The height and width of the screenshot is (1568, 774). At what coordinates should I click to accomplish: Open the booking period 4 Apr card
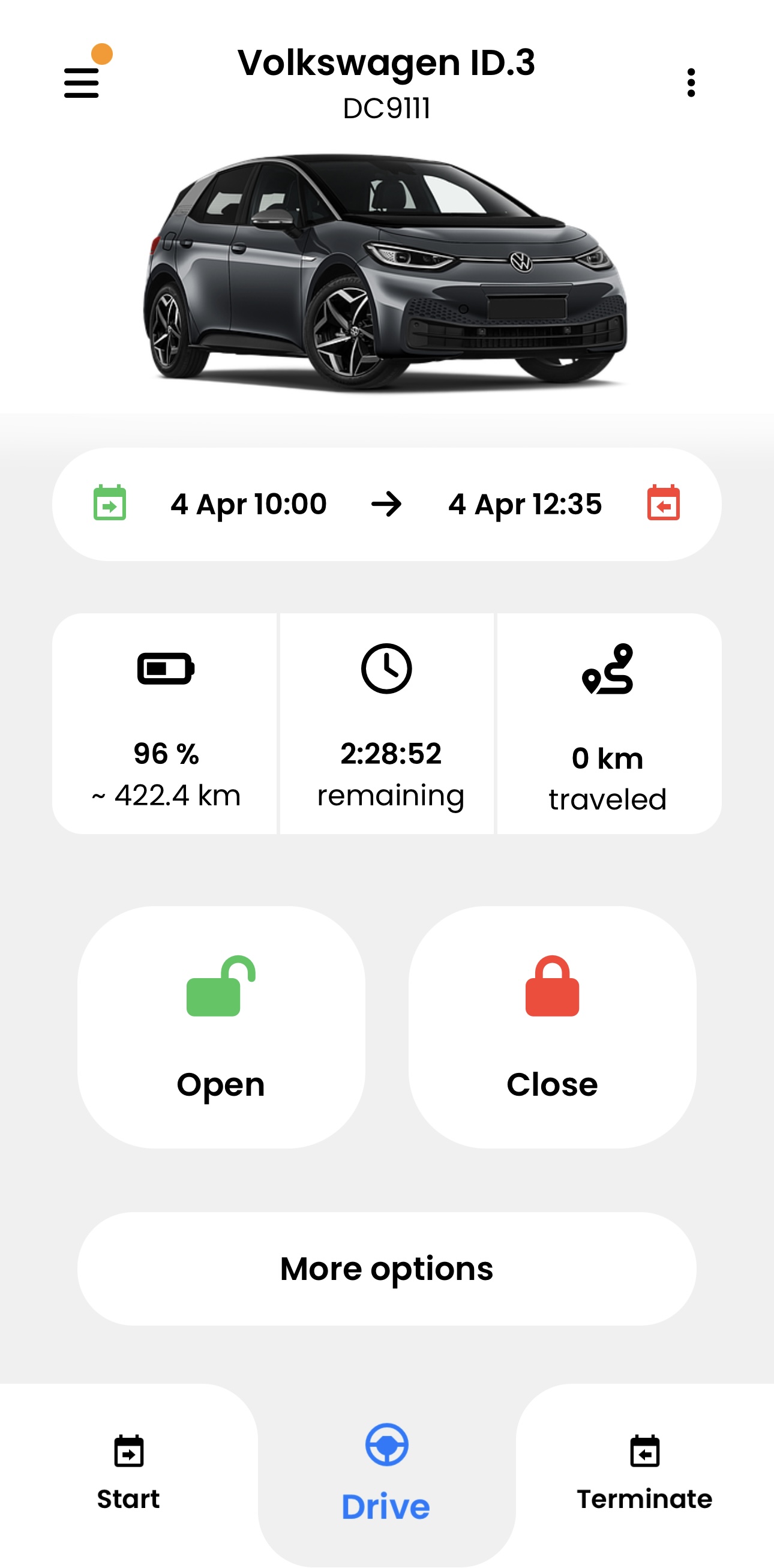tap(386, 504)
